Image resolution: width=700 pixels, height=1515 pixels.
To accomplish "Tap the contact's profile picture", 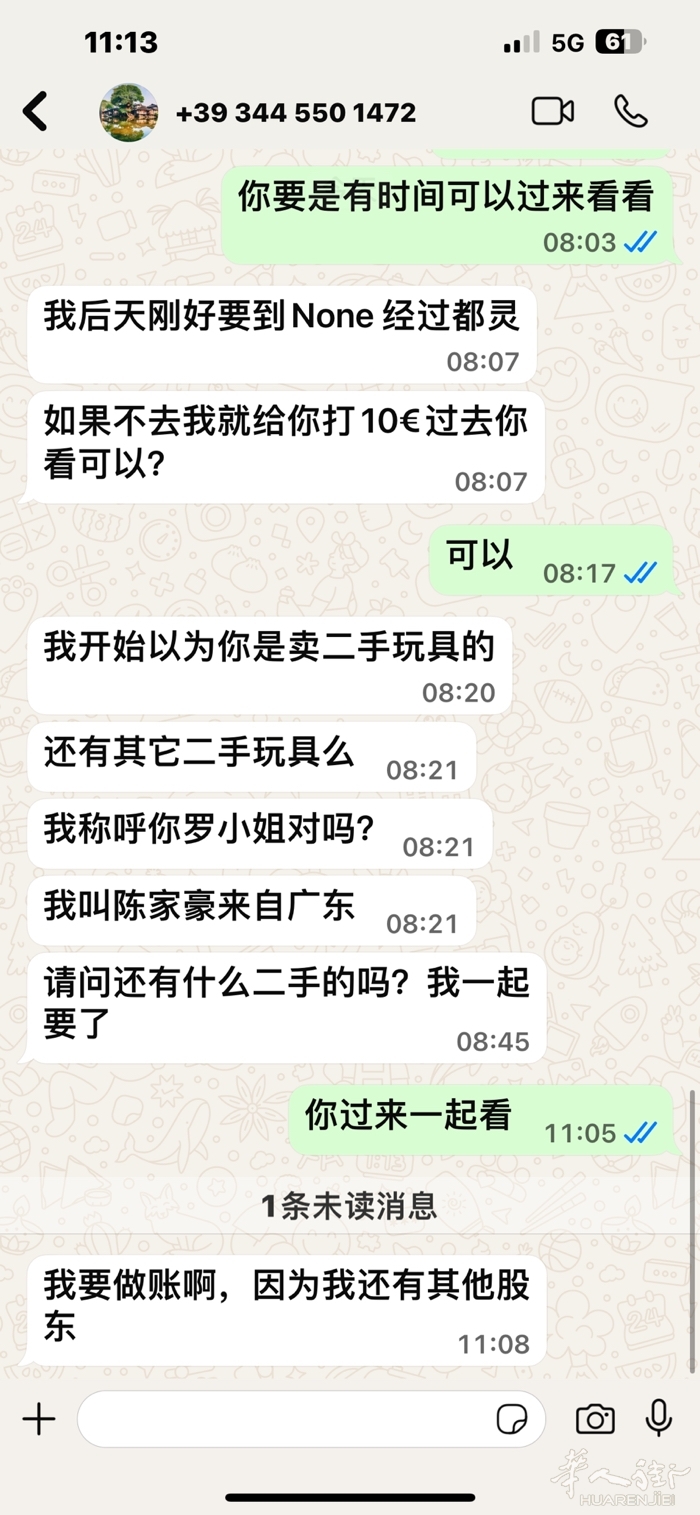I will click(x=129, y=112).
